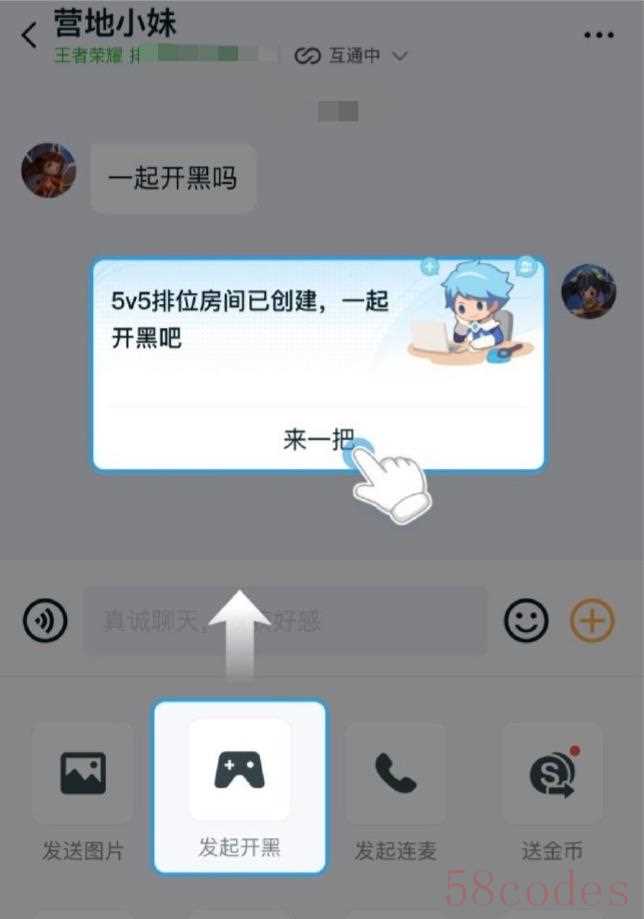Viewport: 644px width, 919px height.
Task: Start a voice call via 发起连麦
Action: [x=396, y=790]
